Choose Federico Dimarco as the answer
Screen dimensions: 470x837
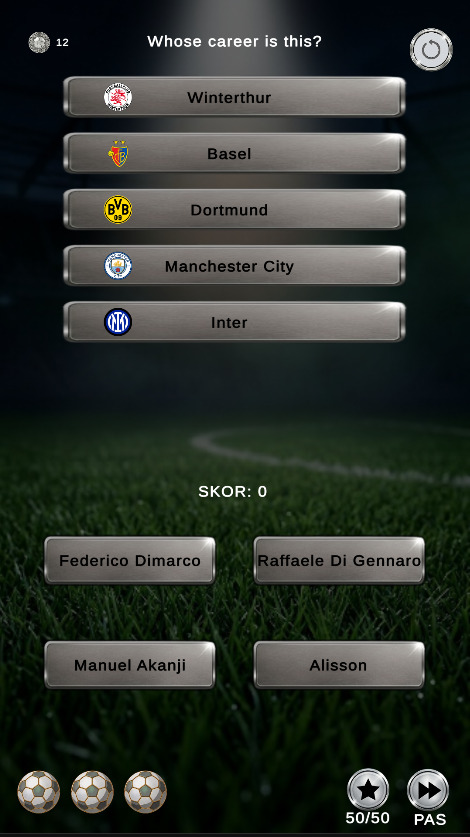130,560
